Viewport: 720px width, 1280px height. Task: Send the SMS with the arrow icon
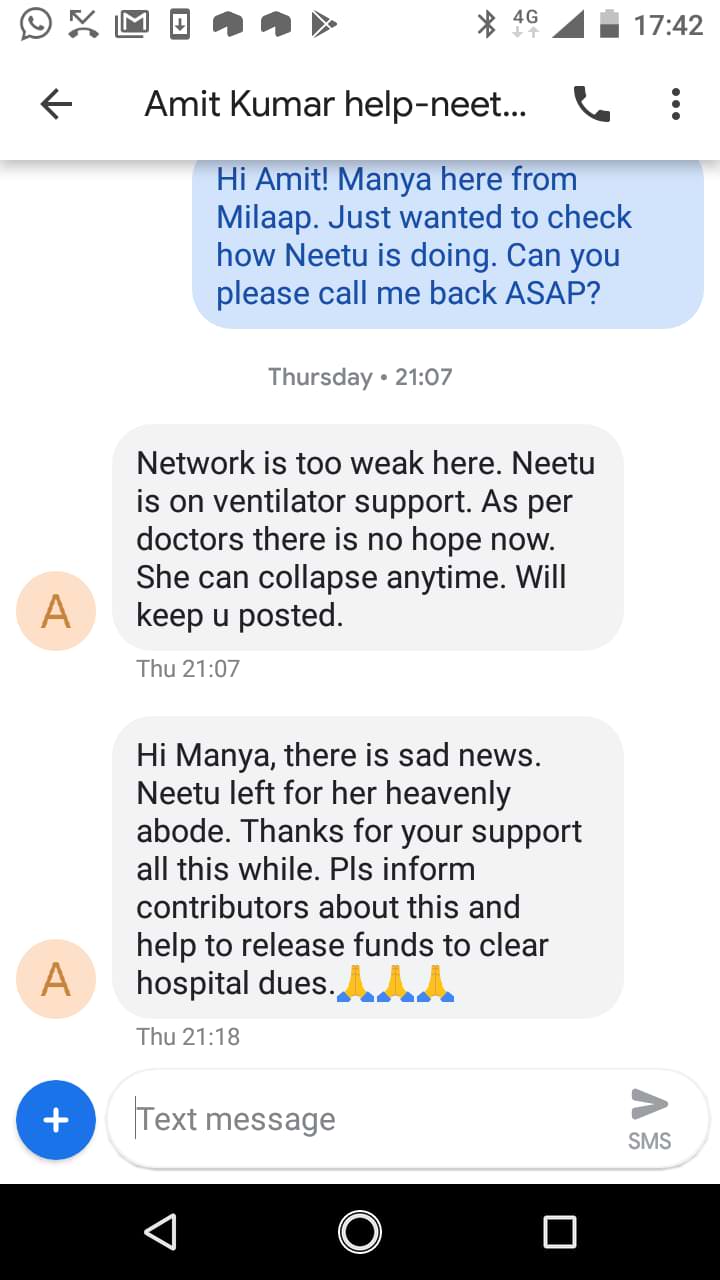tap(649, 1119)
